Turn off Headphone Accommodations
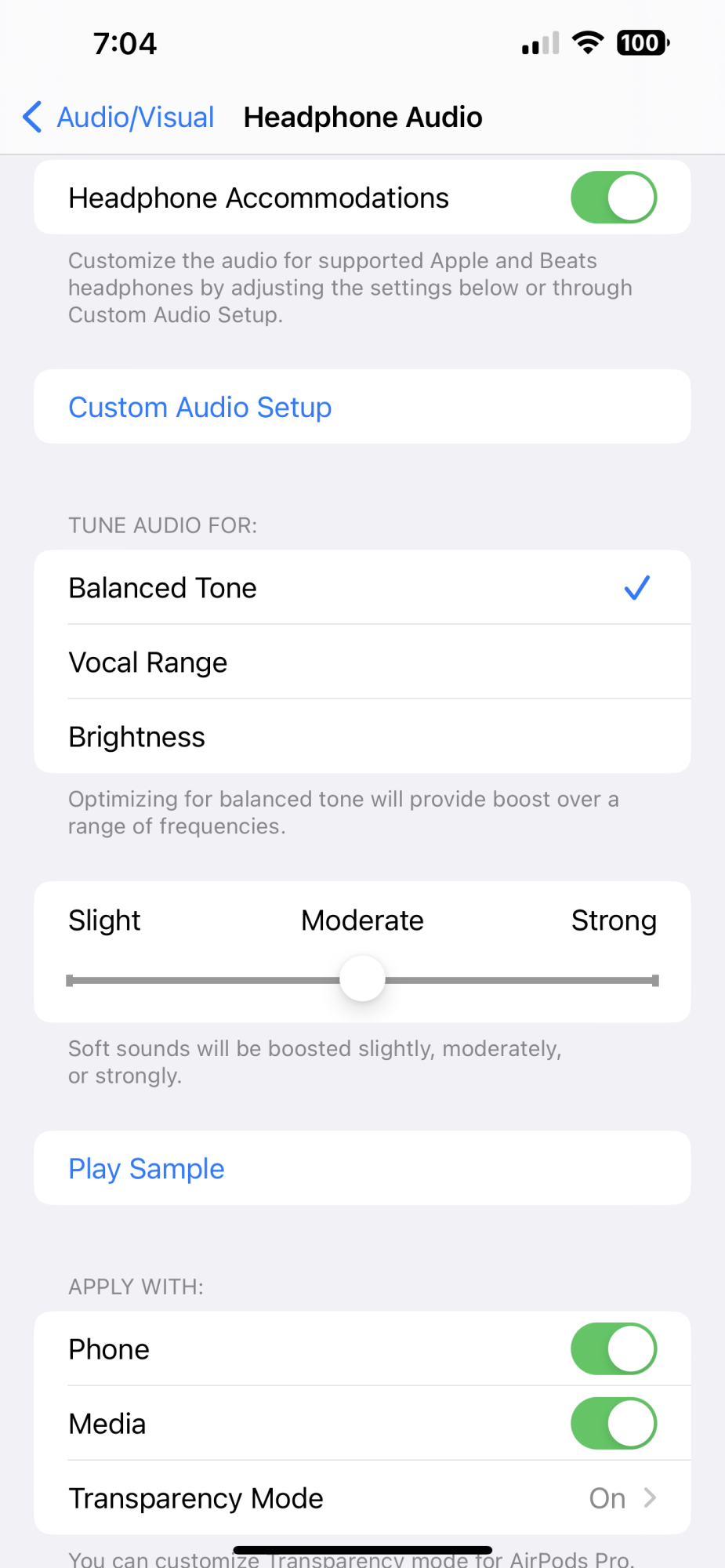Screen dimensions: 725x1568 (x=613, y=198)
